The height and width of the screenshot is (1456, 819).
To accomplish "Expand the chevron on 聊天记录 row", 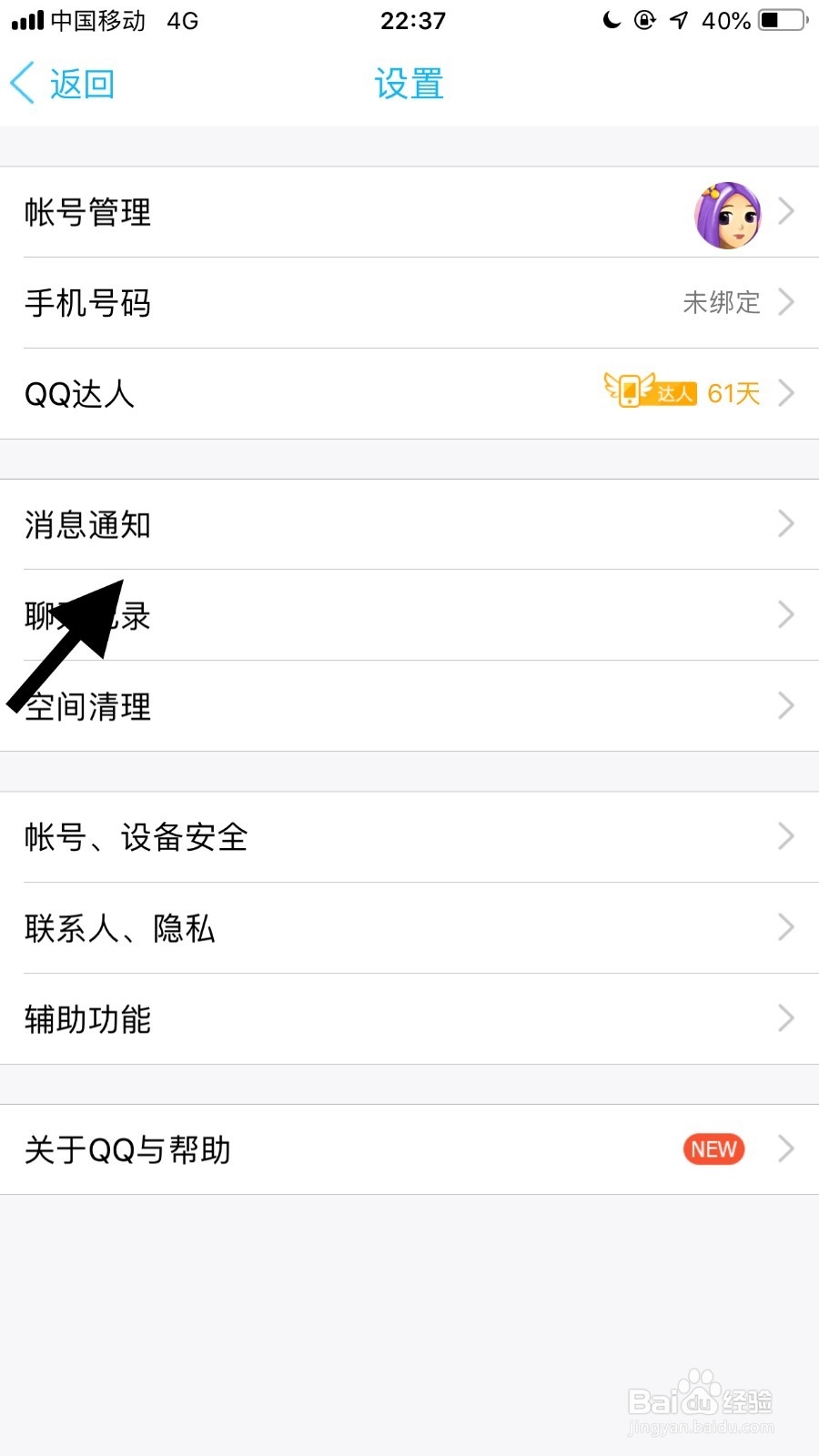I will click(786, 615).
